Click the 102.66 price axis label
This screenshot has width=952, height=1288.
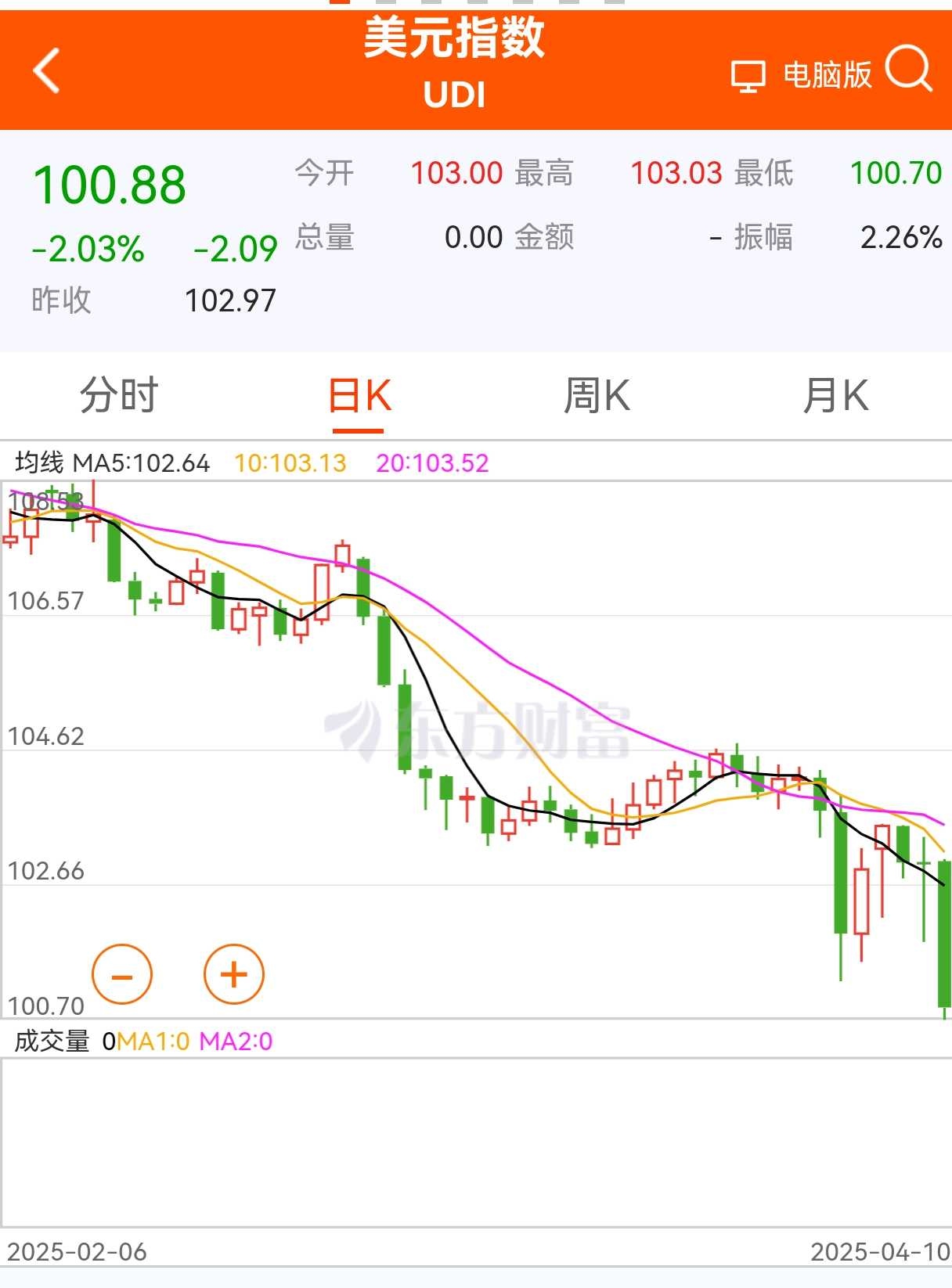47,871
